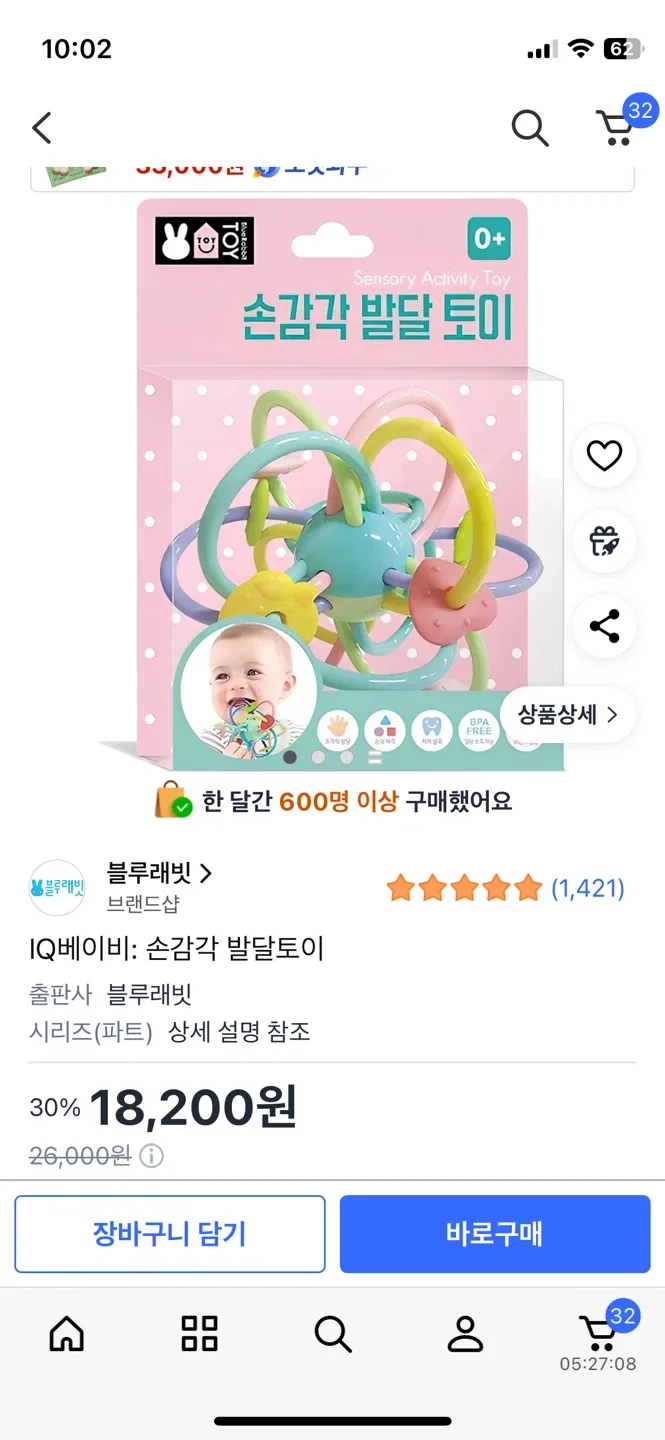Open the my account tab
665x1440 pixels.
pyautogui.click(x=465, y=1333)
